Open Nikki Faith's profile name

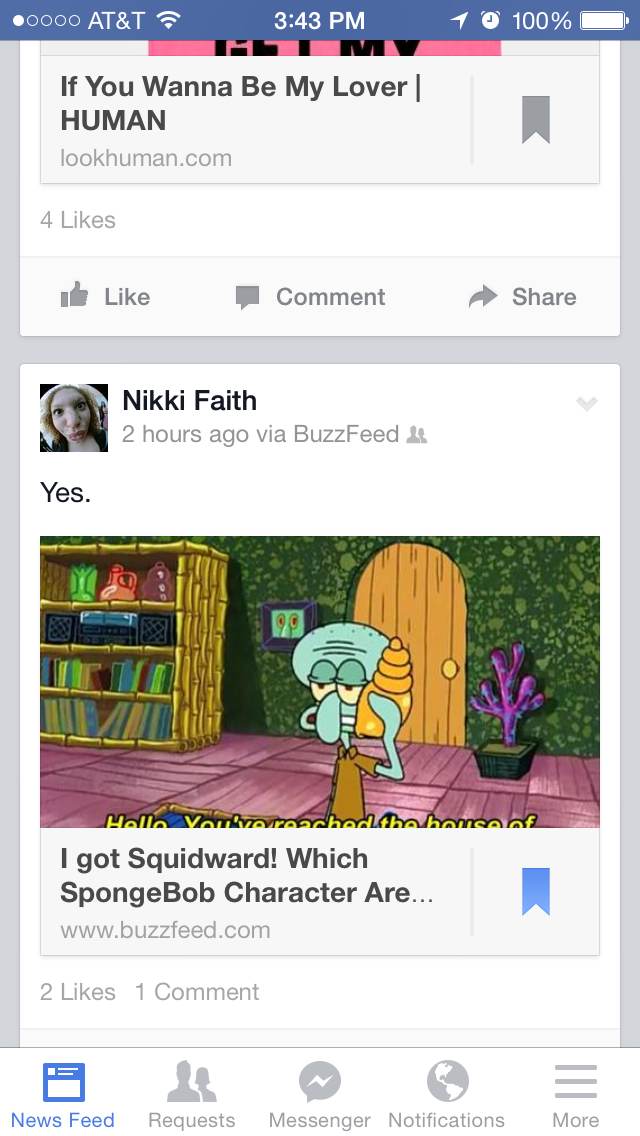click(190, 400)
